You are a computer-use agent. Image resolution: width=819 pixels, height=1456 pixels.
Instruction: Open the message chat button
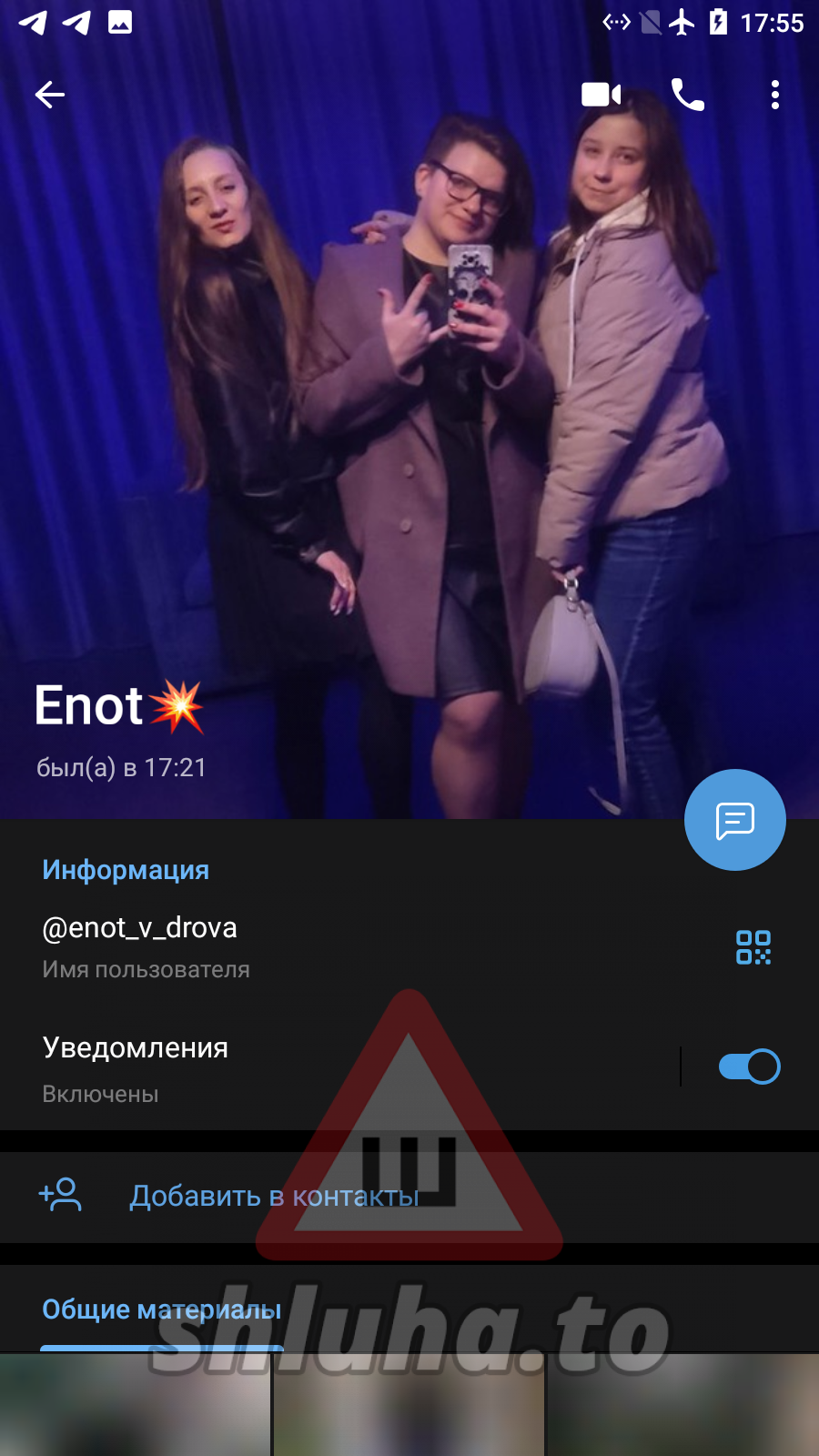[x=734, y=820]
